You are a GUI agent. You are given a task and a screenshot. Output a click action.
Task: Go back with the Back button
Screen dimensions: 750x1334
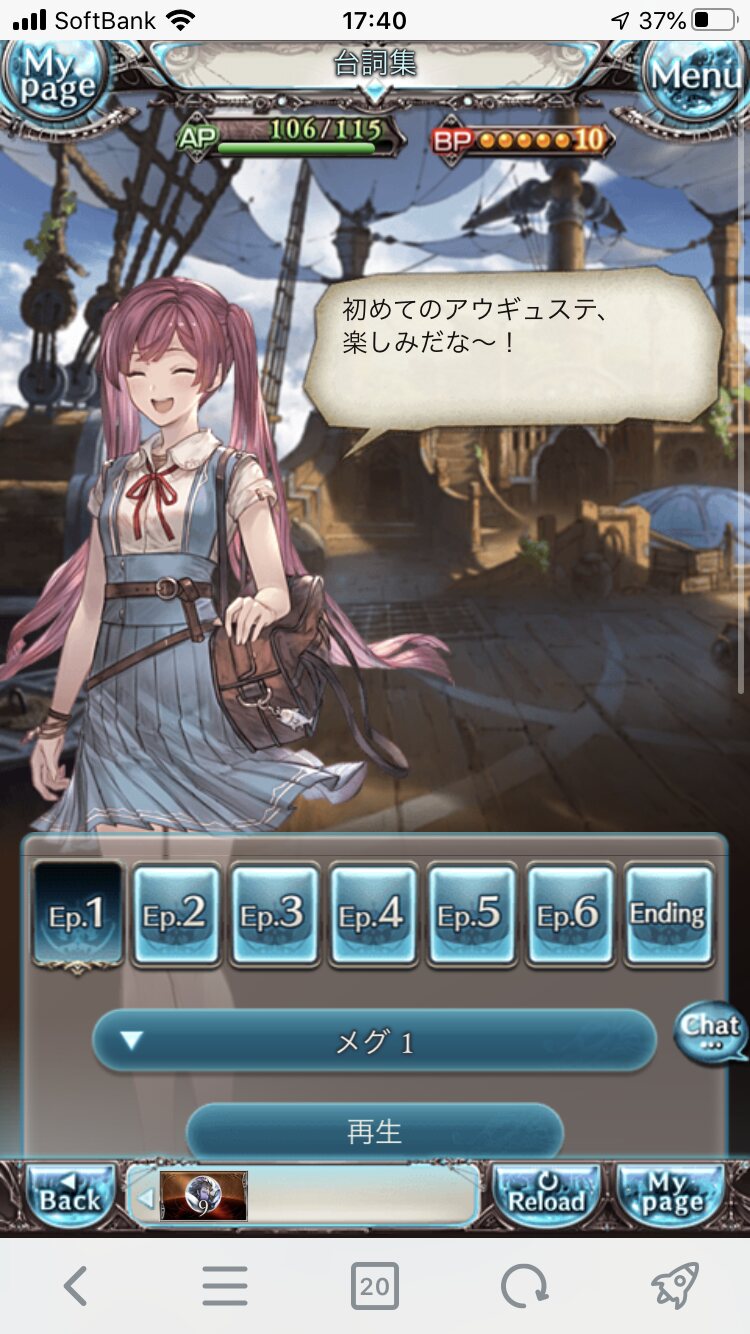(69, 1195)
